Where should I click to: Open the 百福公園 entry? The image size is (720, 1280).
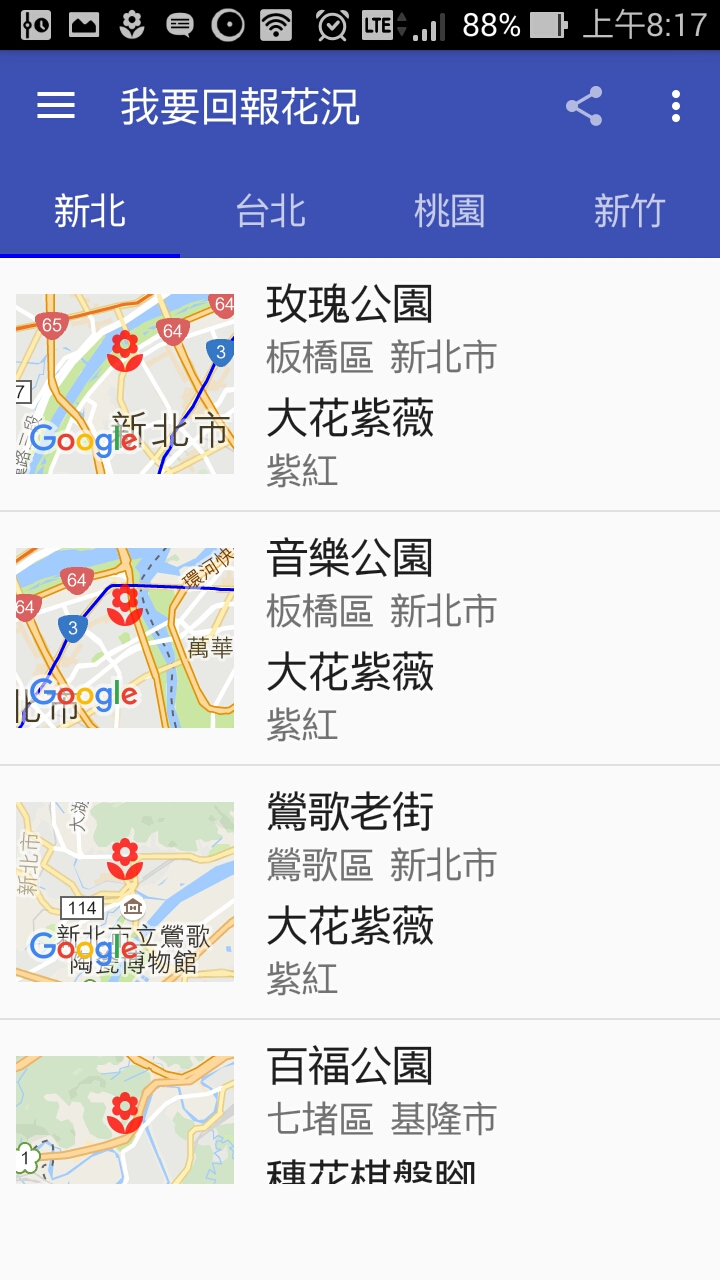click(x=360, y=1103)
